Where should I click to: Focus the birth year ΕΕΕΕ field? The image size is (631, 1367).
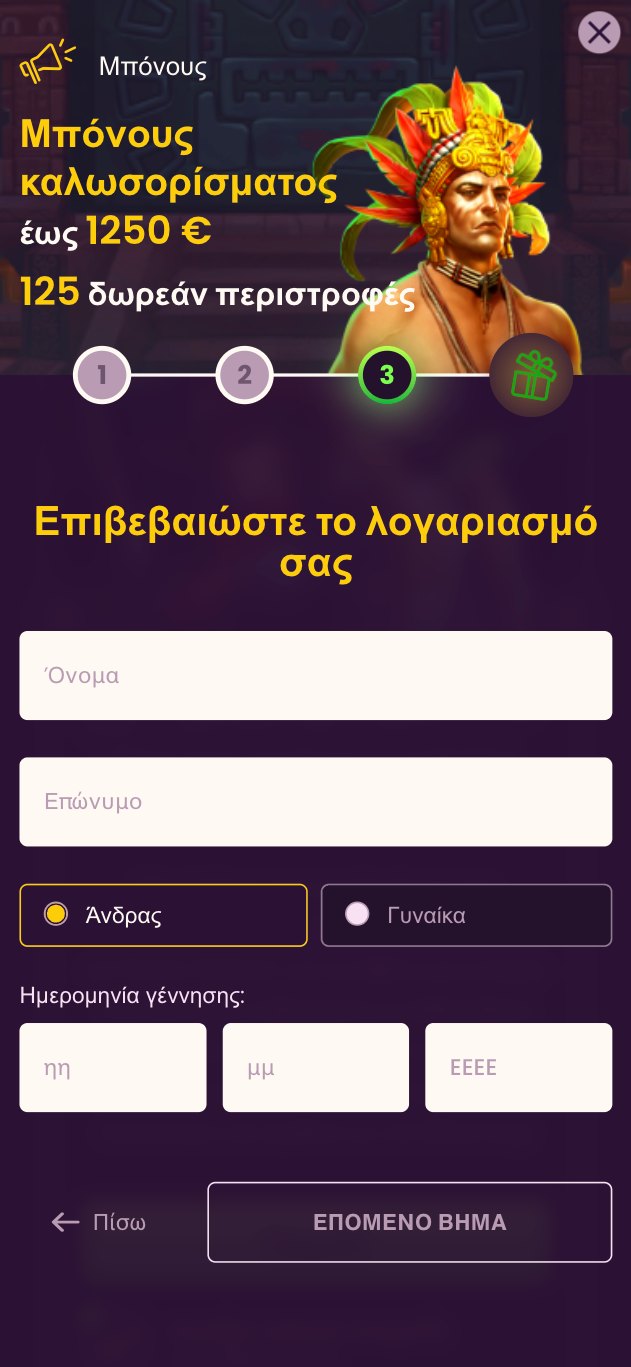(518, 1067)
